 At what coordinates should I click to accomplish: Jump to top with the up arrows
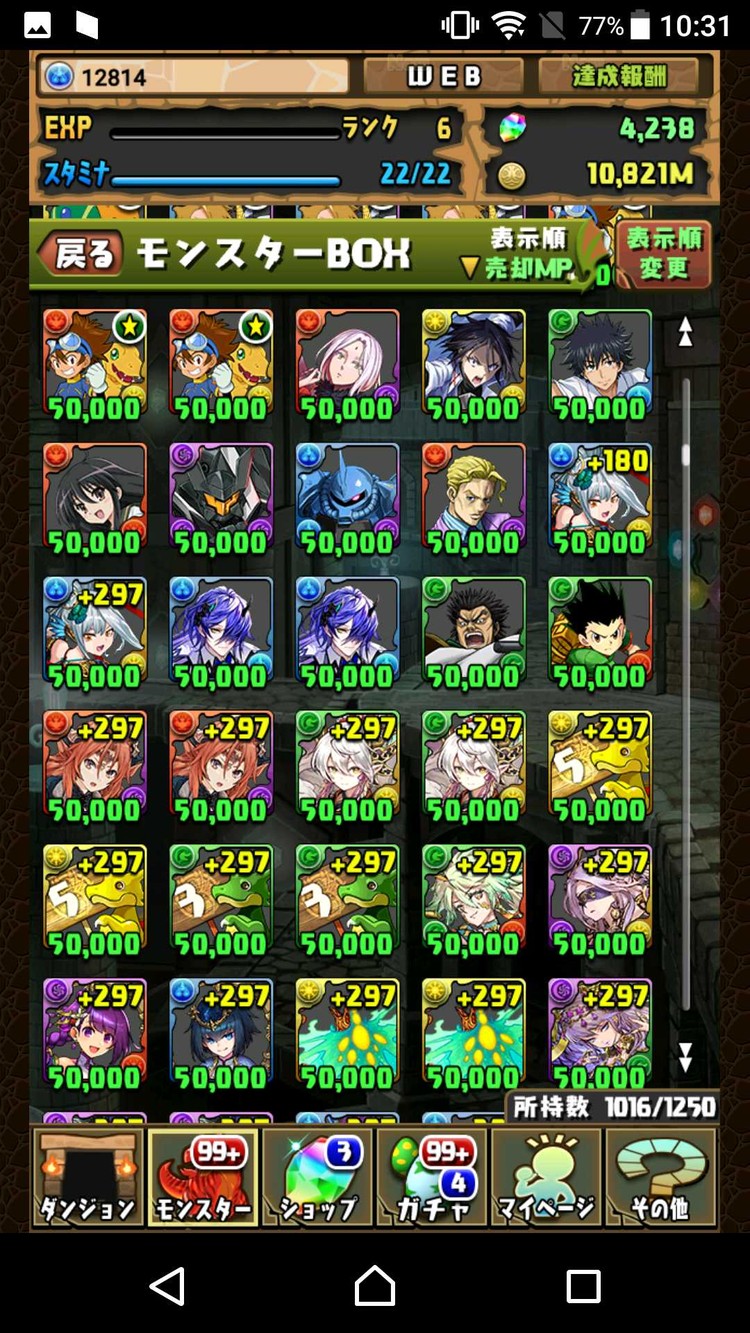[686, 333]
